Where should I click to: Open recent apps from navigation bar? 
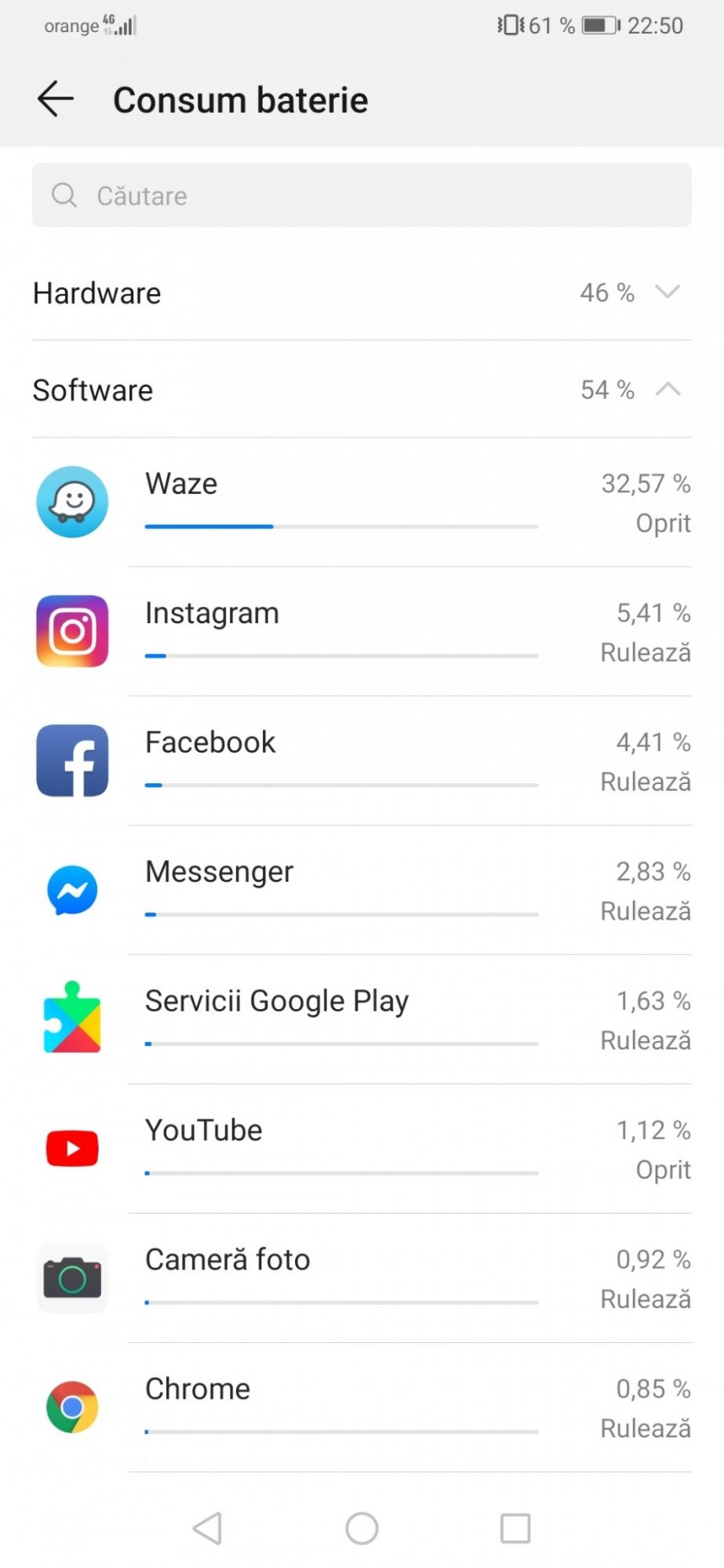point(515,1528)
